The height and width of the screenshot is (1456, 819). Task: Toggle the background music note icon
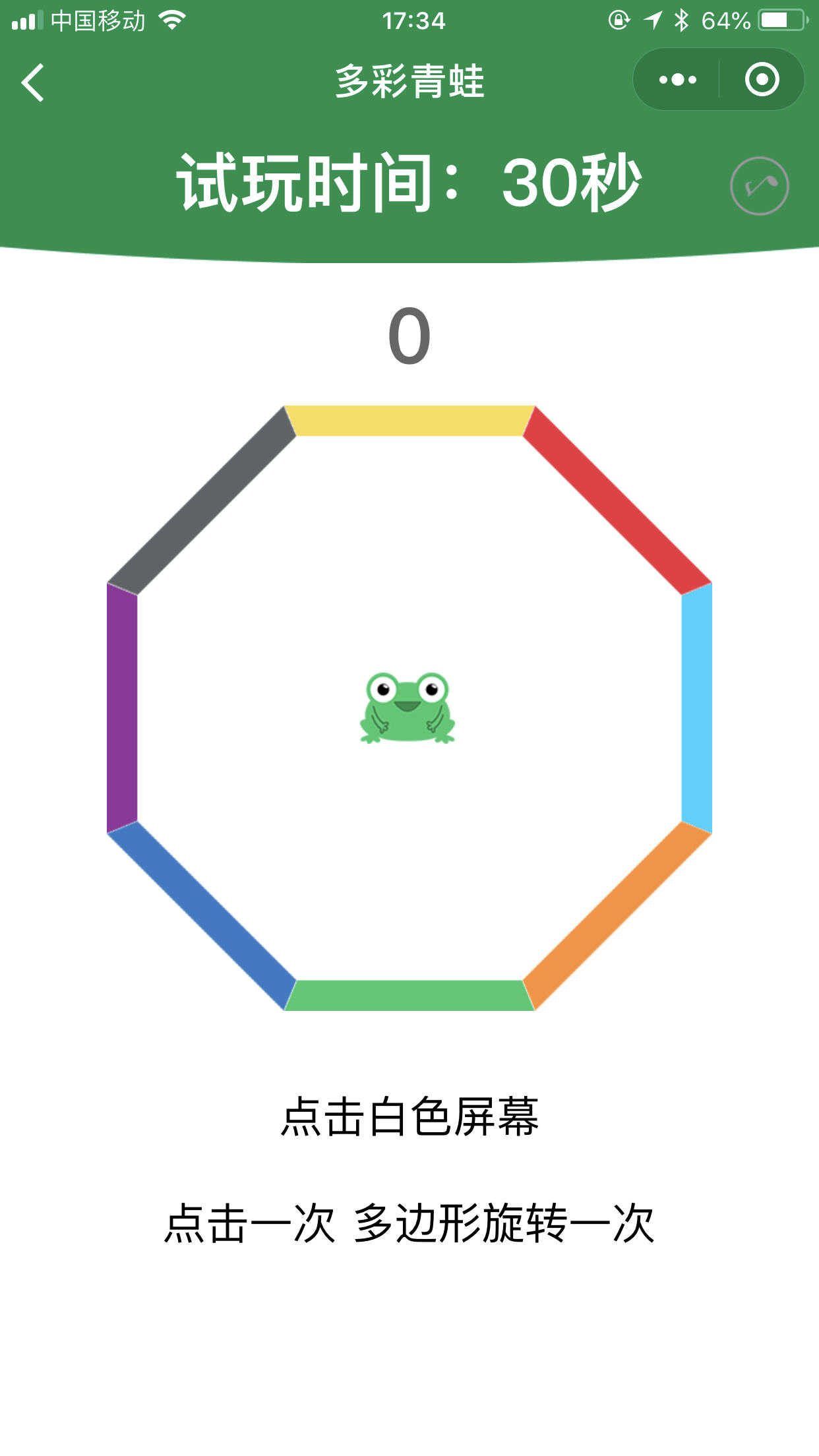pos(759,186)
